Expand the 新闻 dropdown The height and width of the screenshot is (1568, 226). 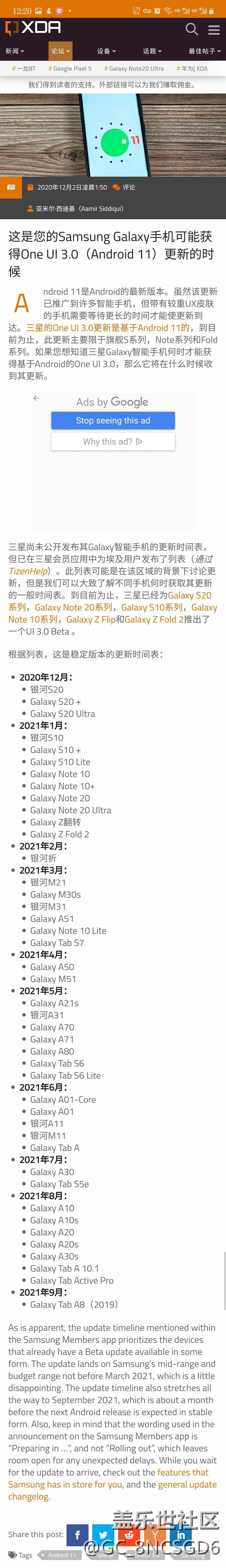coord(15,51)
